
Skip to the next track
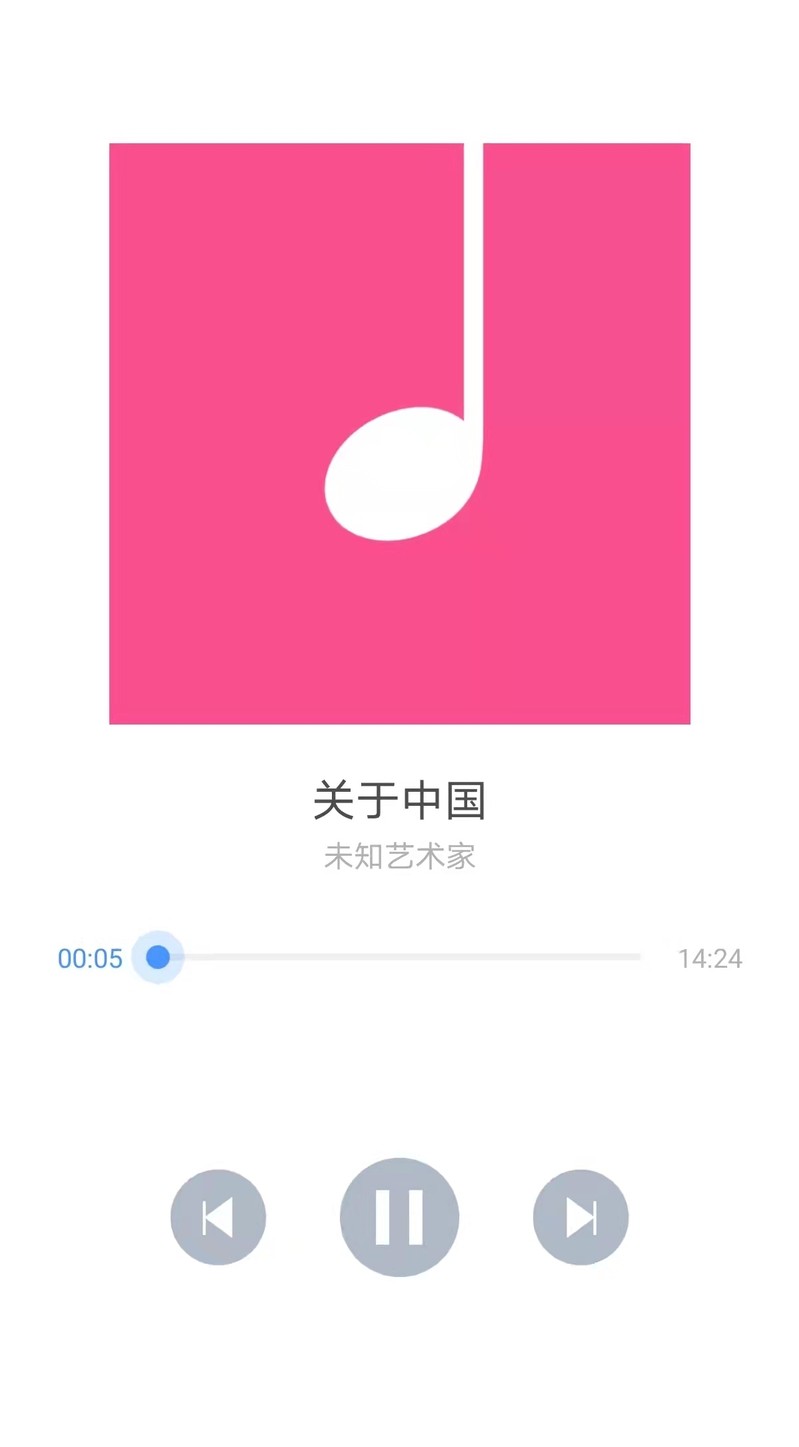click(580, 1217)
